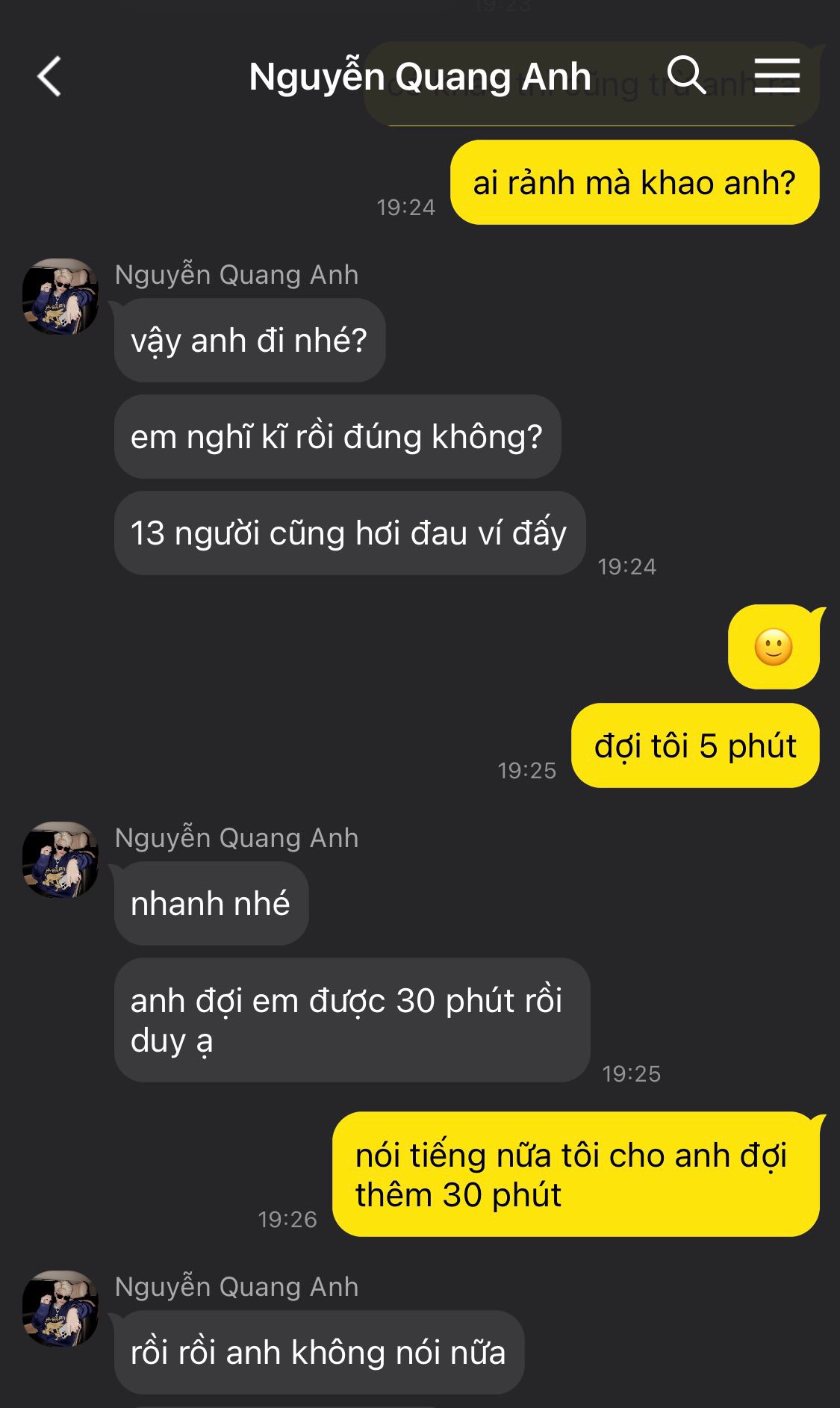Open the avatar beside "rồi rồi anh không nói nữa"

click(60, 1309)
